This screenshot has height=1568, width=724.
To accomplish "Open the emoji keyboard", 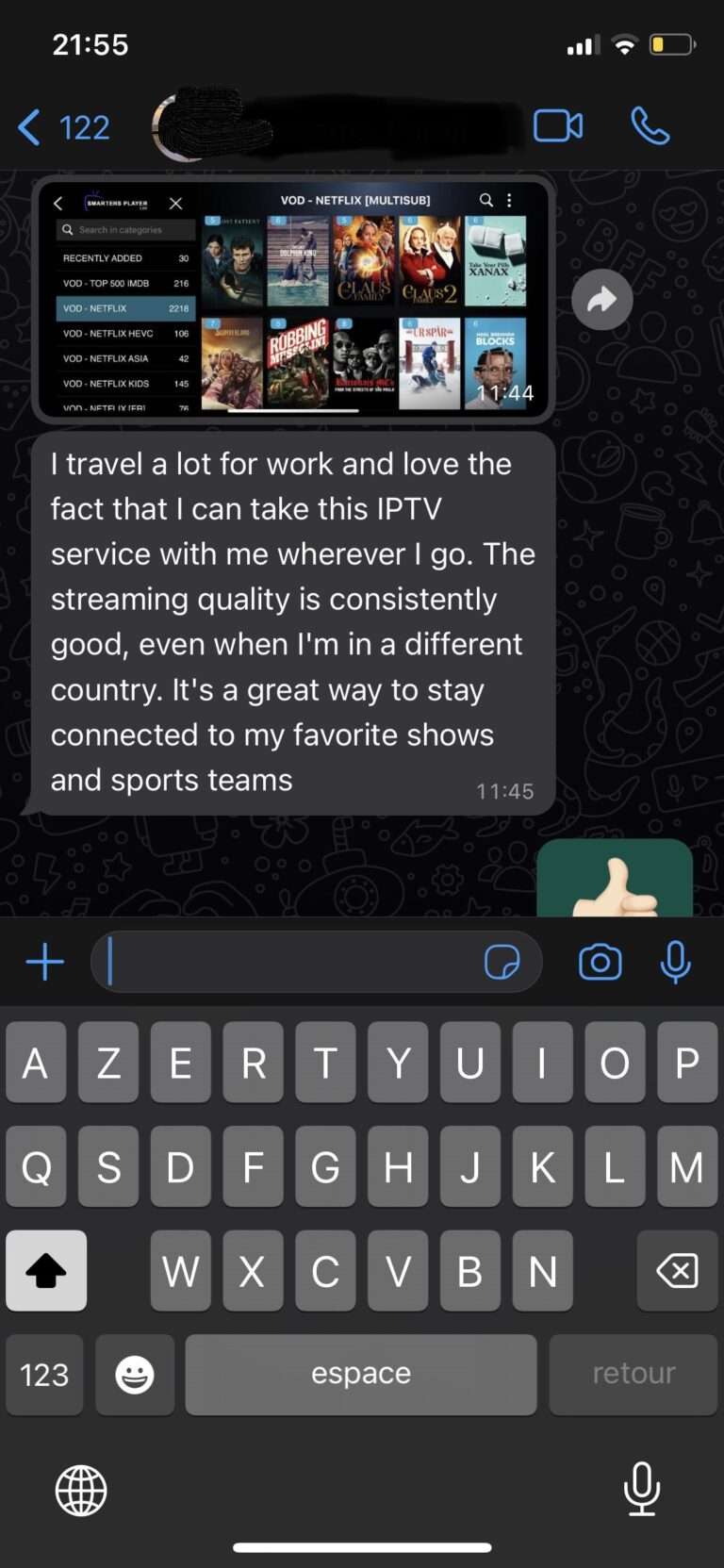I will point(135,1375).
